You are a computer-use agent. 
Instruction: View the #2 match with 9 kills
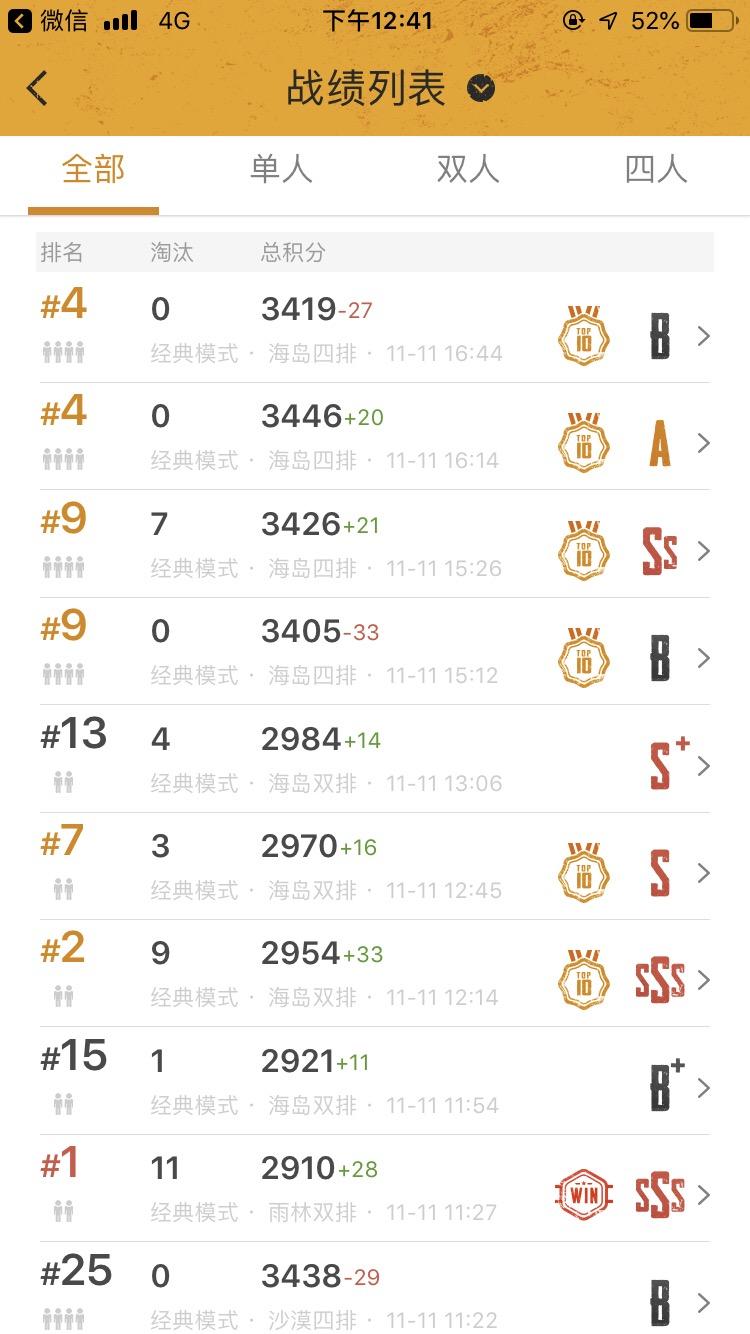[375, 973]
